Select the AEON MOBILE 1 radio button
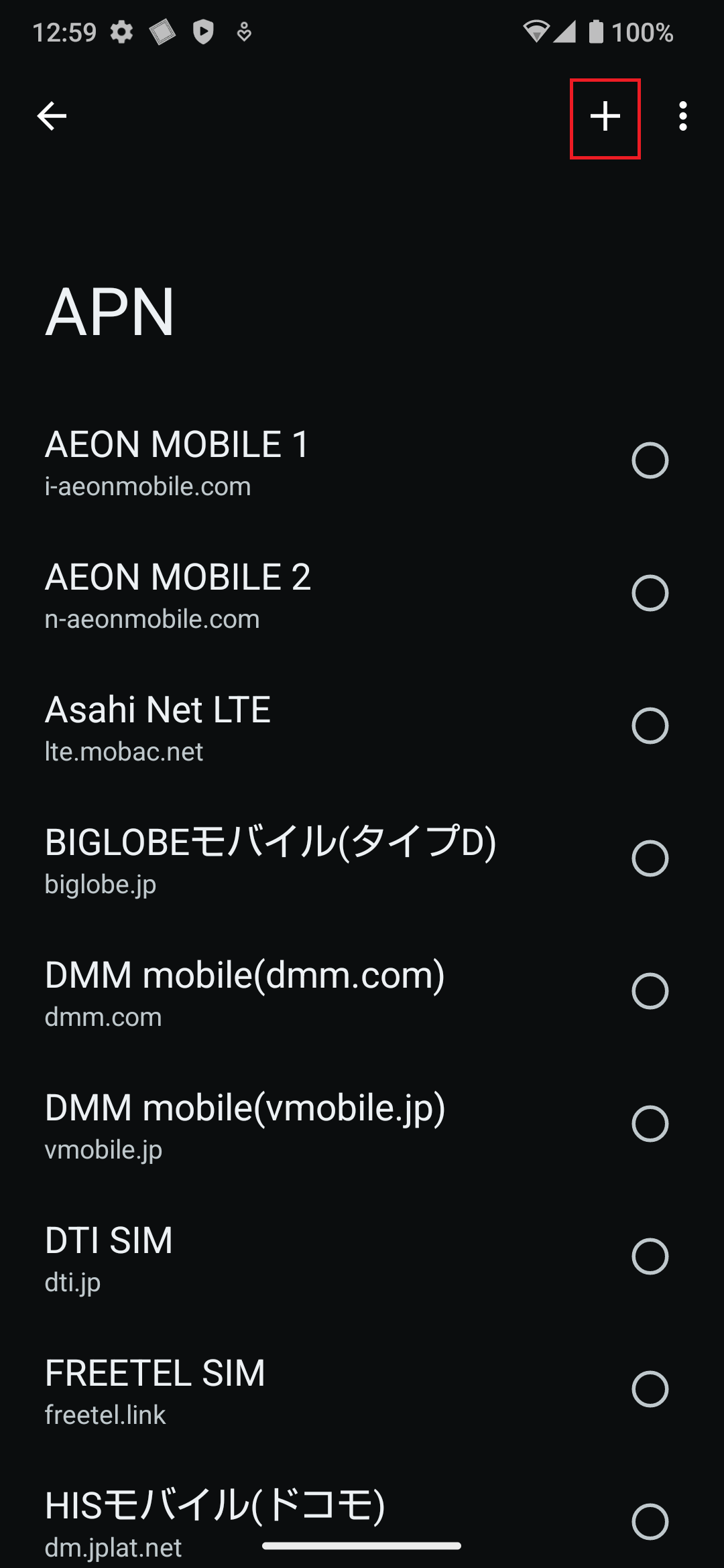724x1568 pixels. 650,460
